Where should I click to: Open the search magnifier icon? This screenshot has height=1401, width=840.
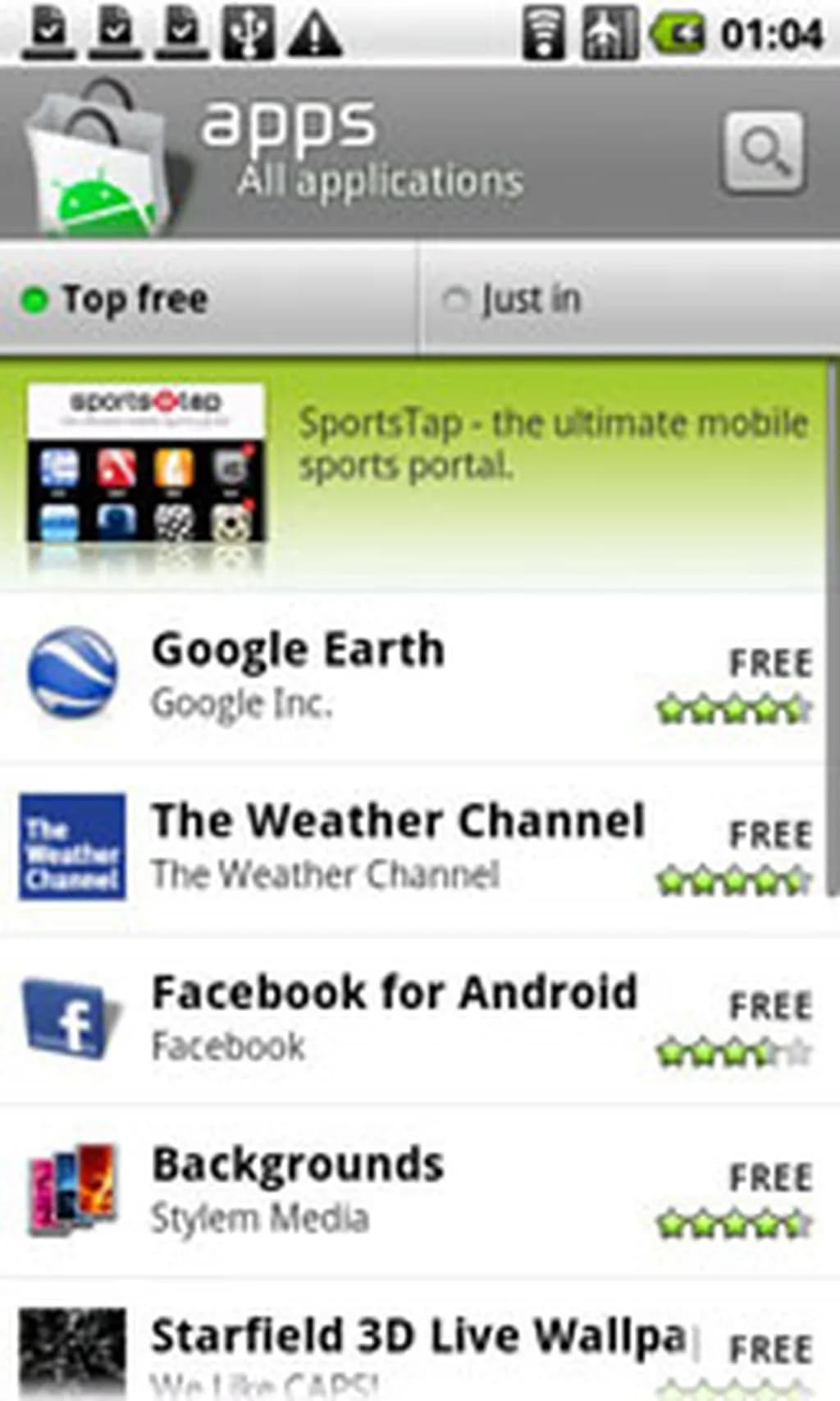point(763,152)
